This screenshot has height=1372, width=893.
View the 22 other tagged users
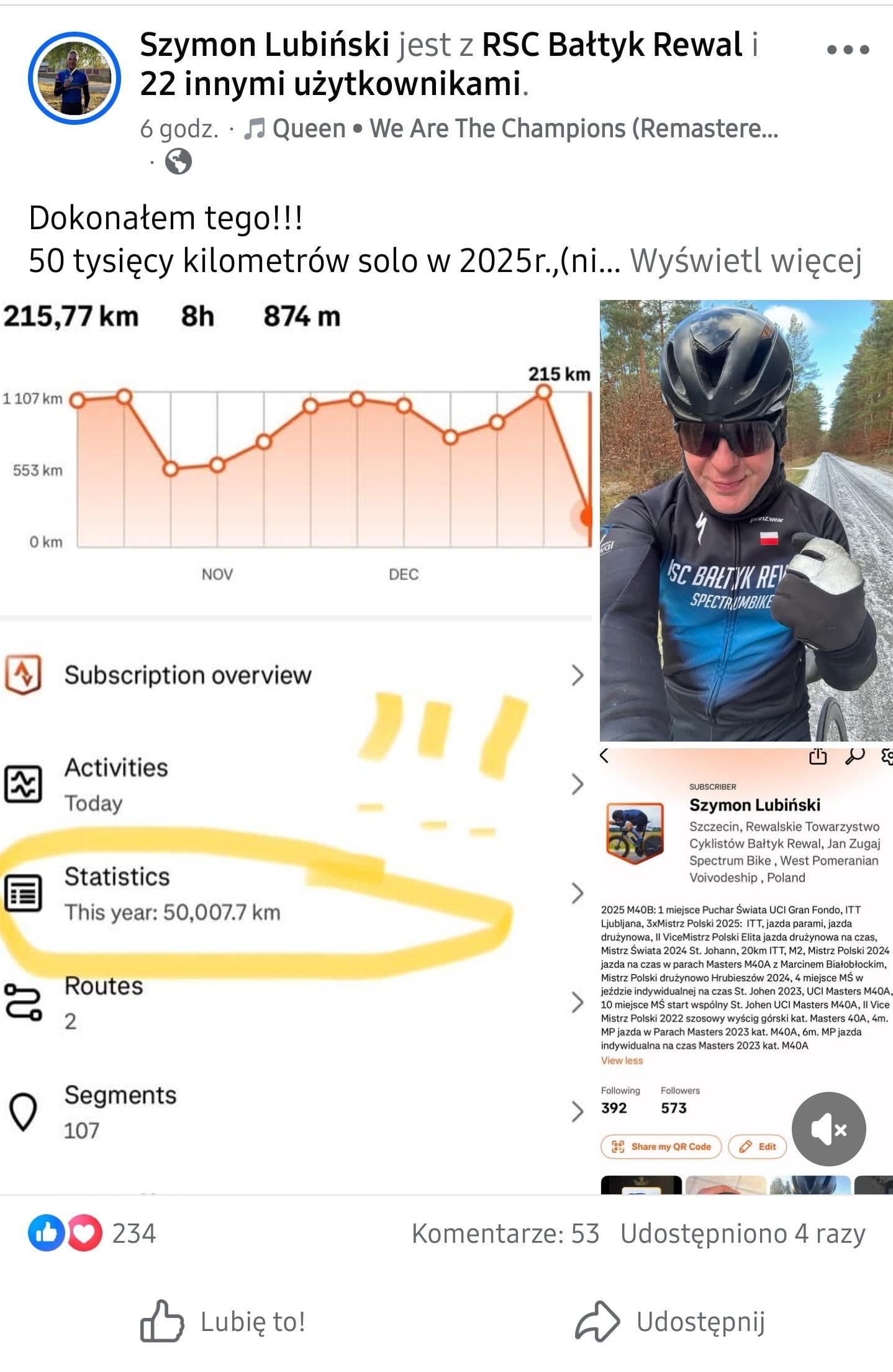pos(330,84)
